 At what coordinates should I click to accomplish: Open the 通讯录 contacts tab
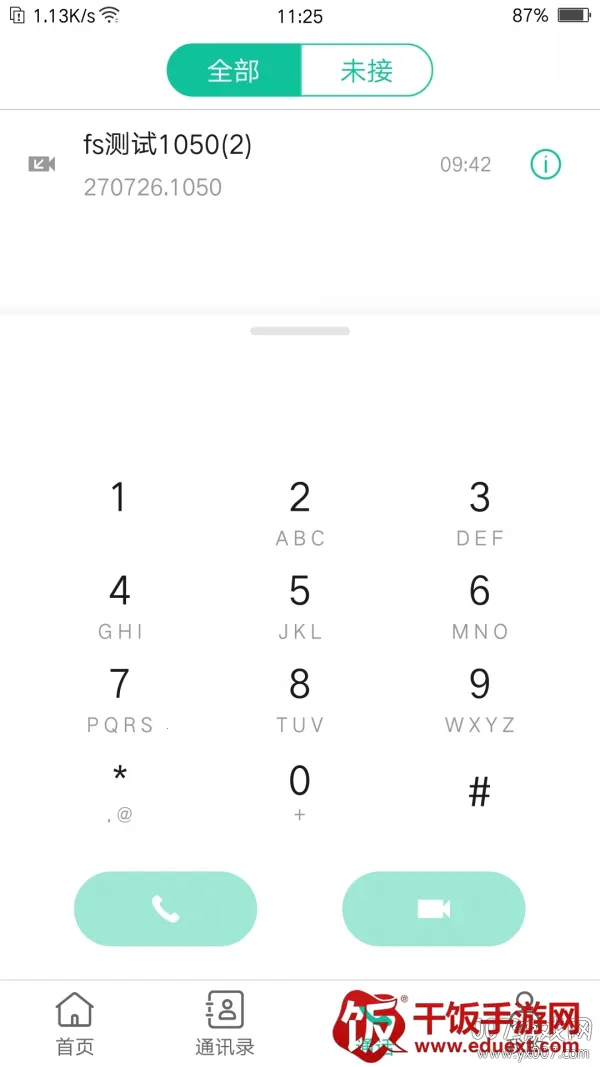[x=225, y=1022]
